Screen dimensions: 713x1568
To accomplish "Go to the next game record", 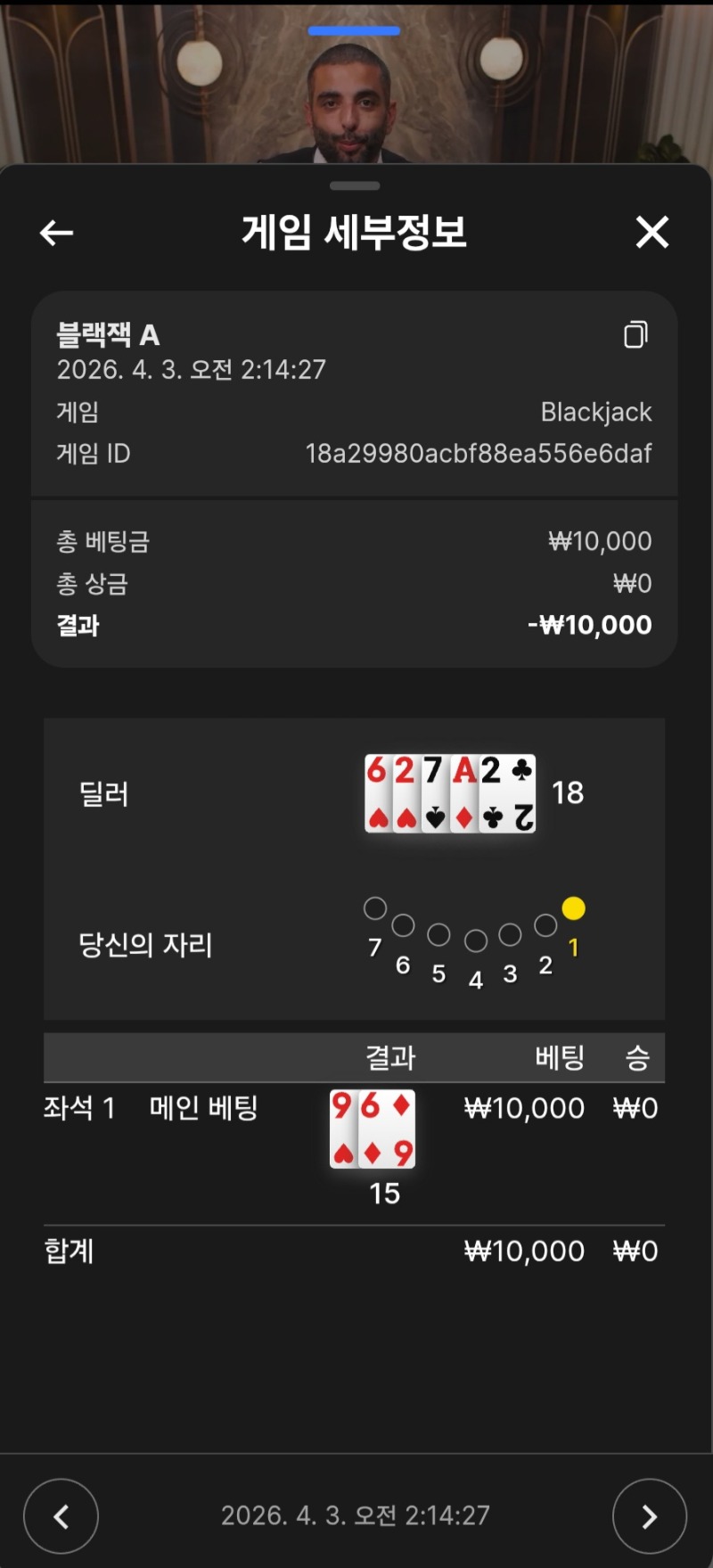I will (x=649, y=1515).
